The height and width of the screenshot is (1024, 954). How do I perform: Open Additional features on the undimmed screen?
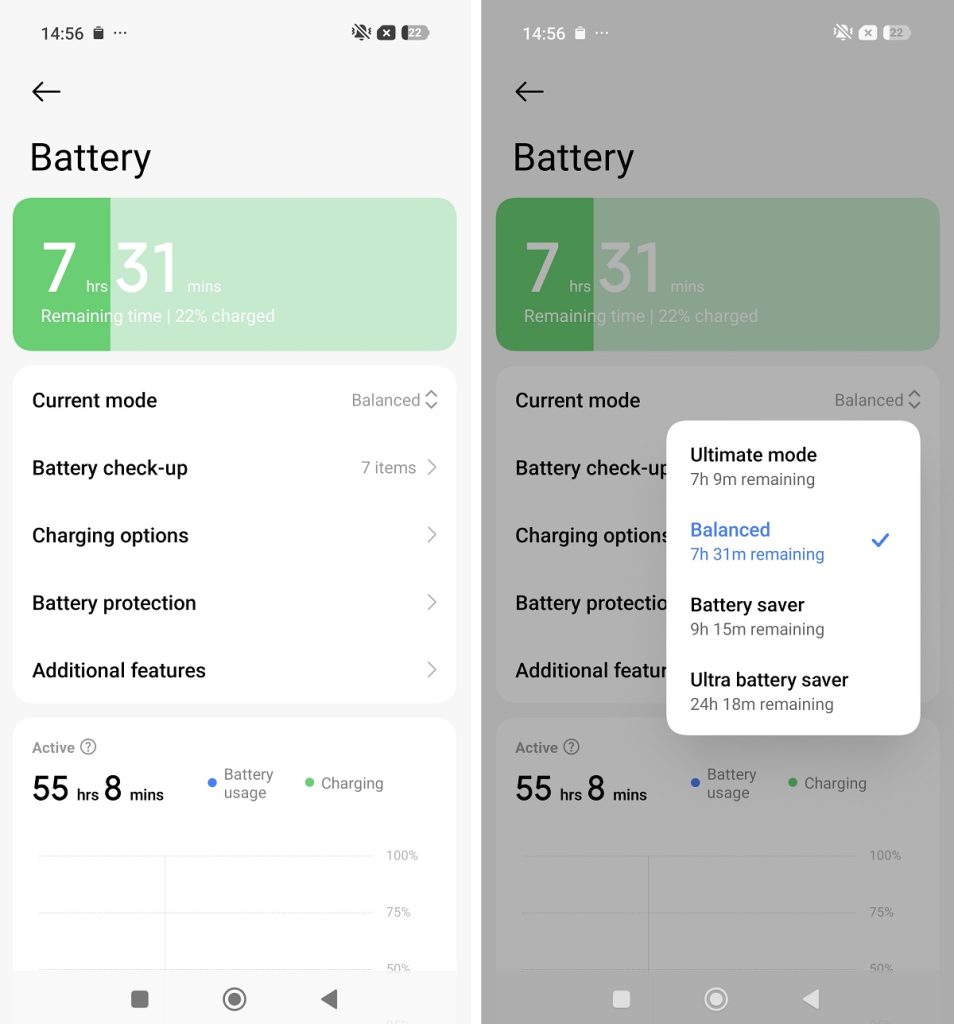pos(234,670)
